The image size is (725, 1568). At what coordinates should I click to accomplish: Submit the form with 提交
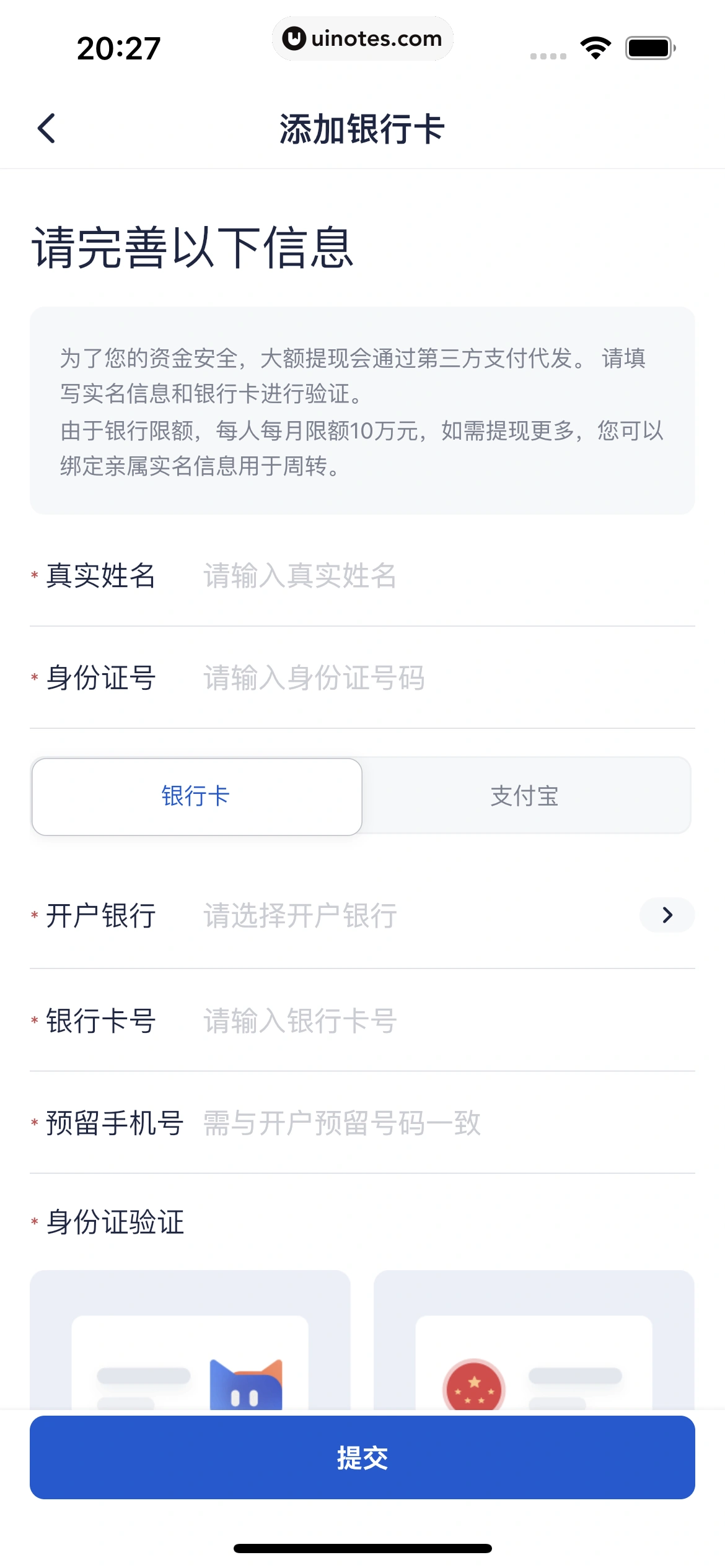point(362,1458)
